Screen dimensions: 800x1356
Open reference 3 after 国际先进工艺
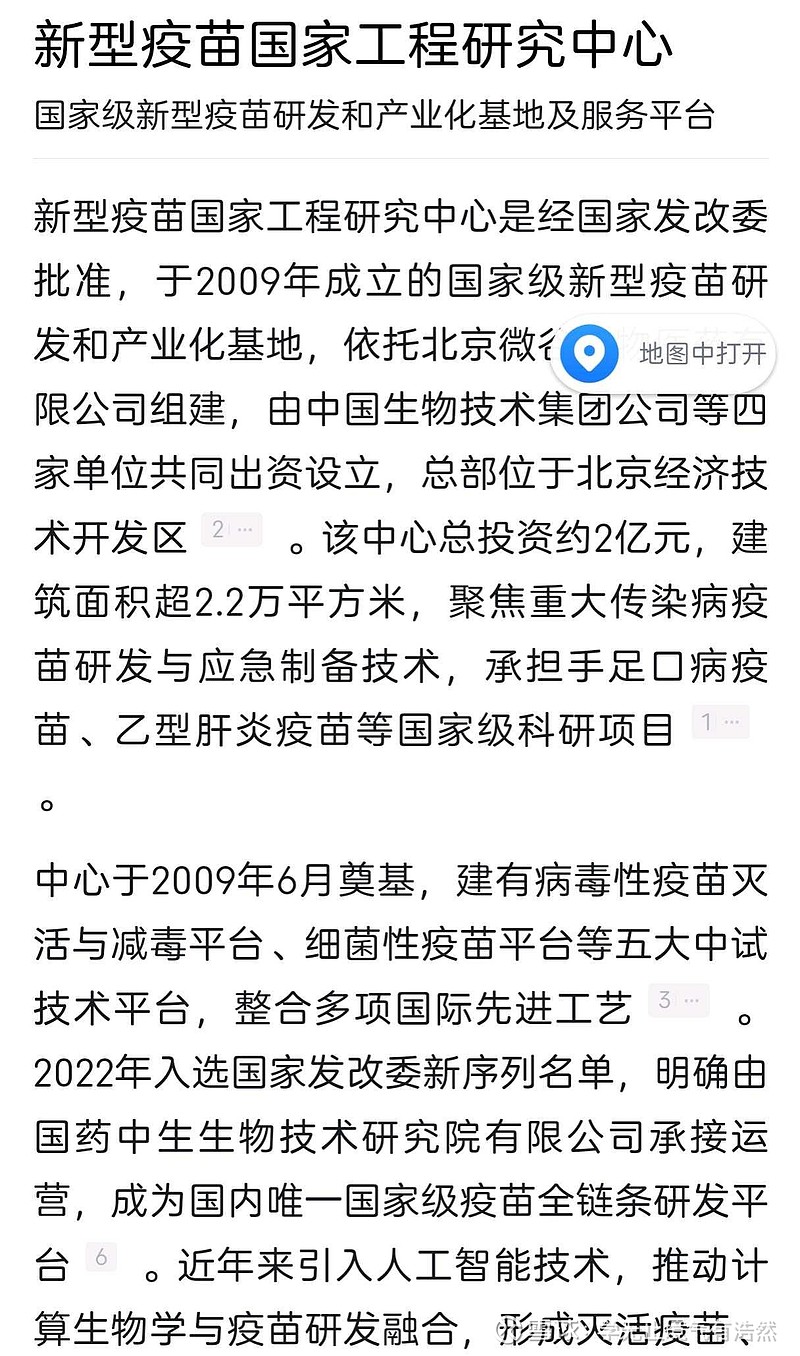679,1001
